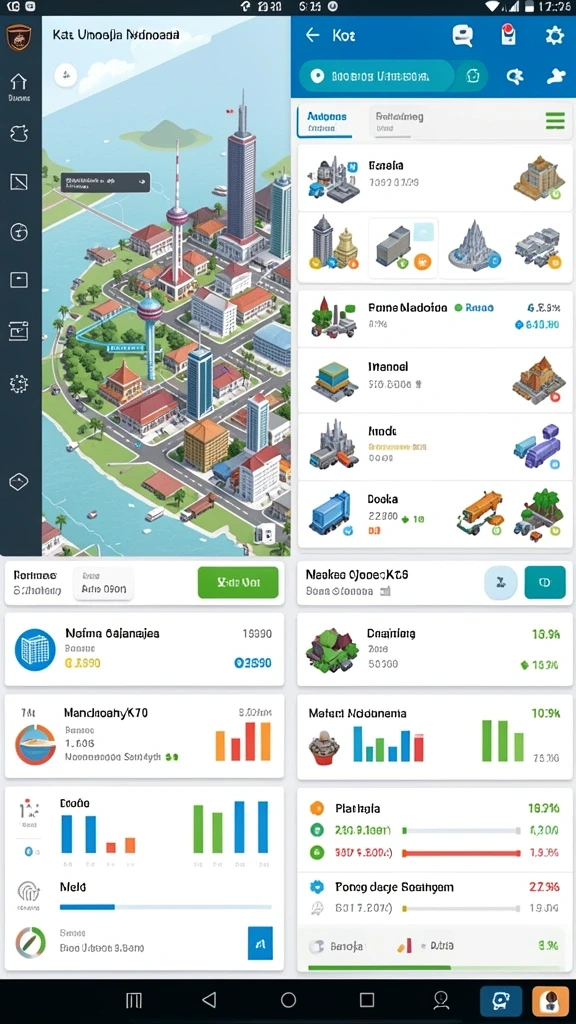The width and height of the screenshot is (576, 1024).
Task: Go back with the arrow beside Kot
Action: tap(313, 35)
